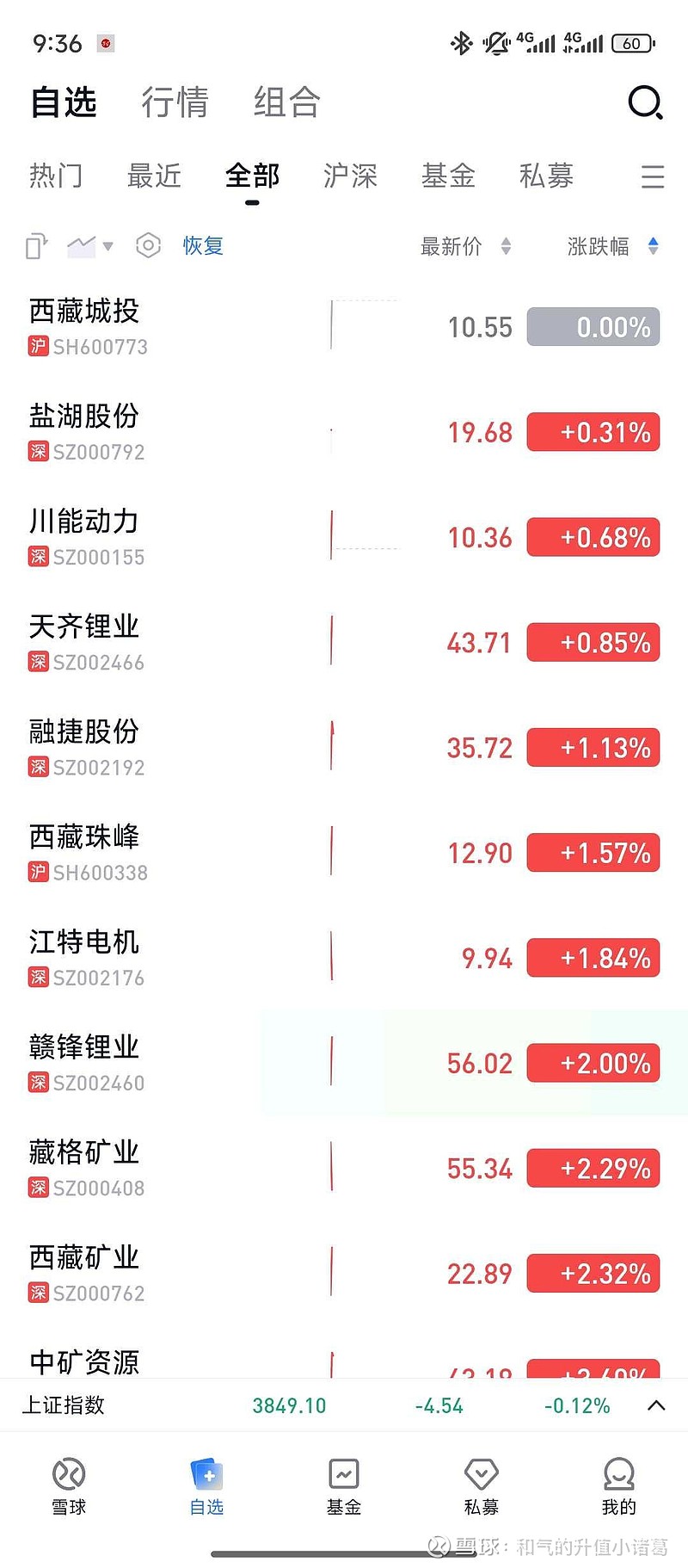Open the category list menu icon
The width and height of the screenshot is (688, 1568).
pos(653,177)
